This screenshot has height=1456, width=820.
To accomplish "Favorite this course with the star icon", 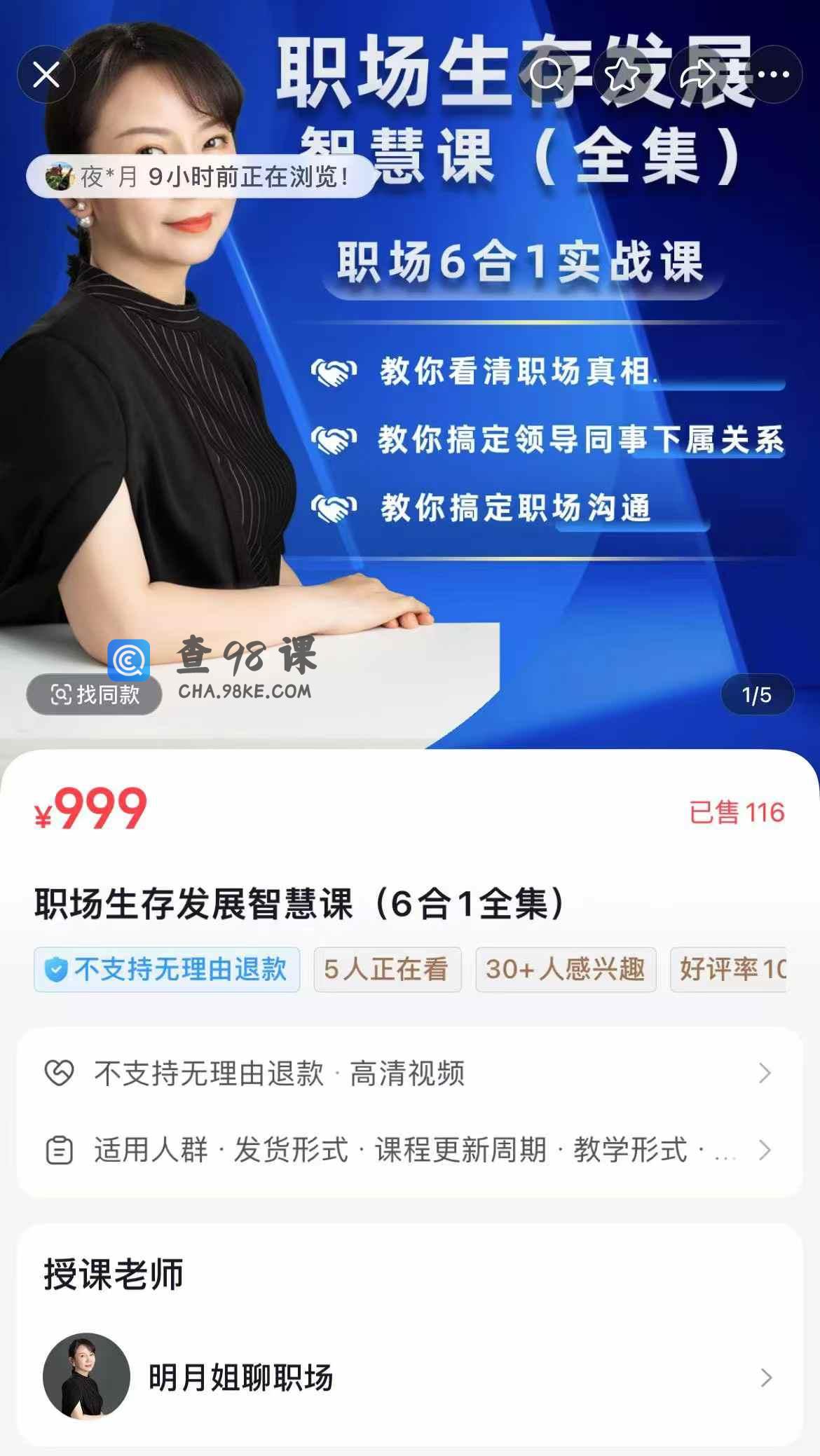I will point(622,74).
